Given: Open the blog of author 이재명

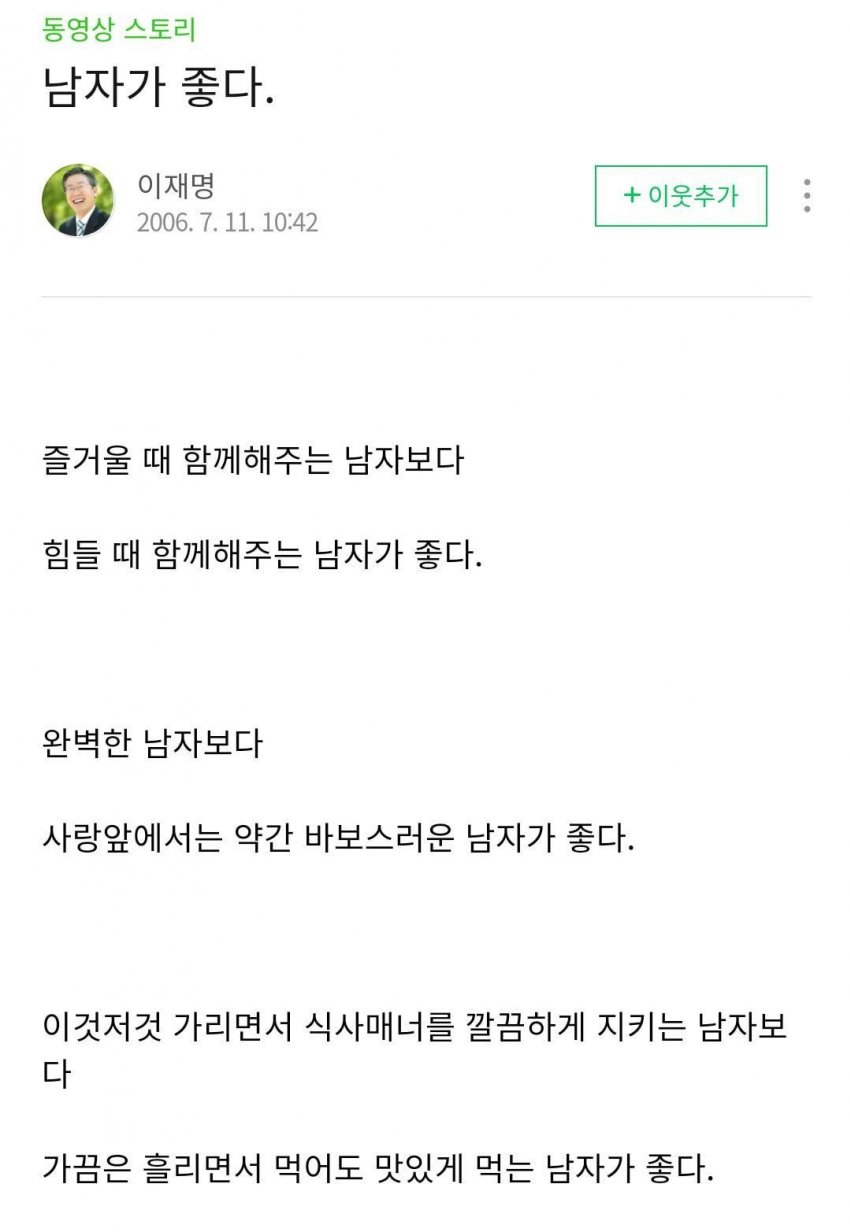Looking at the screenshot, I should 176,186.
